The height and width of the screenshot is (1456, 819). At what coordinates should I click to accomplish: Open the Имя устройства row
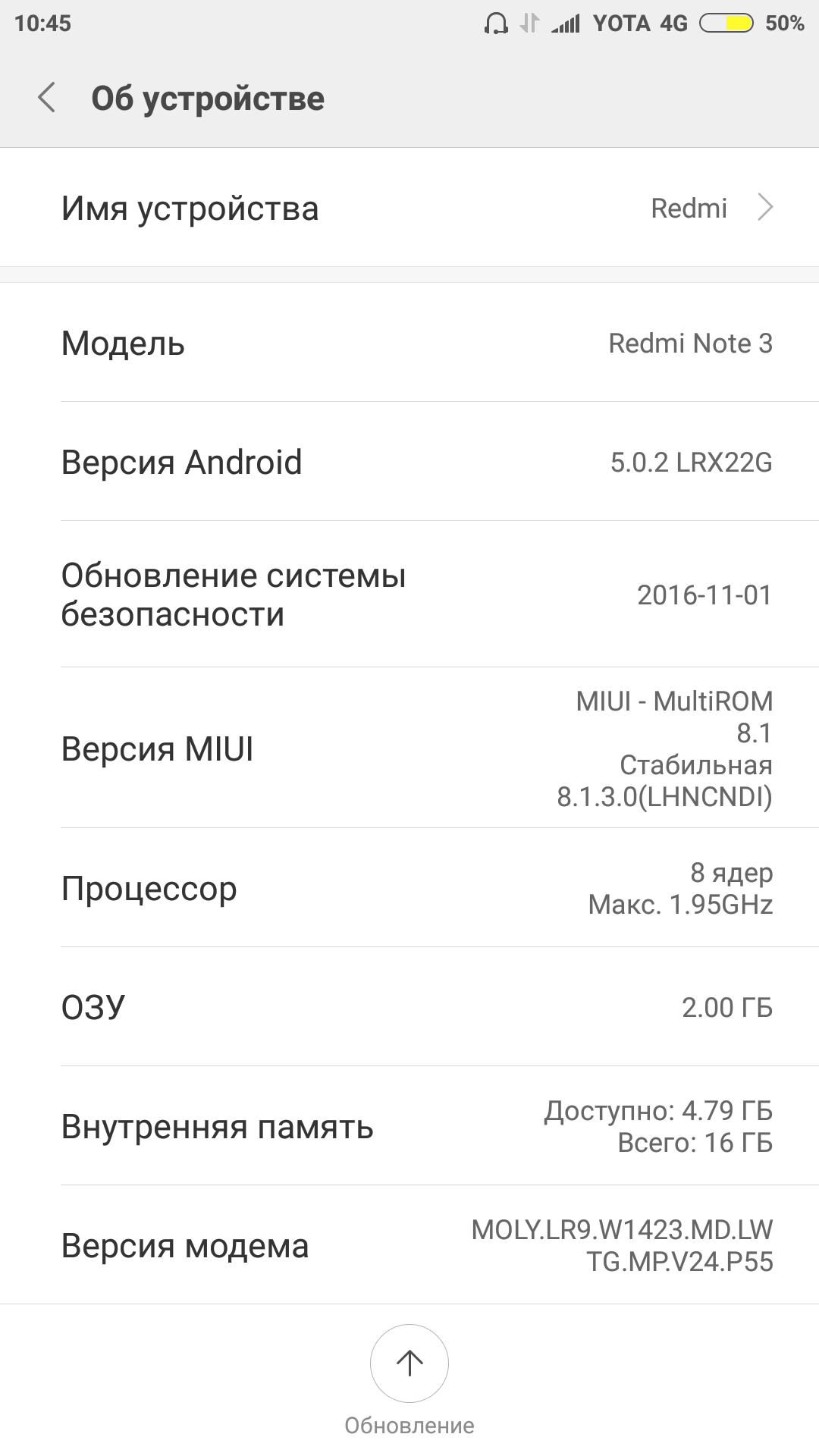(x=409, y=208)
